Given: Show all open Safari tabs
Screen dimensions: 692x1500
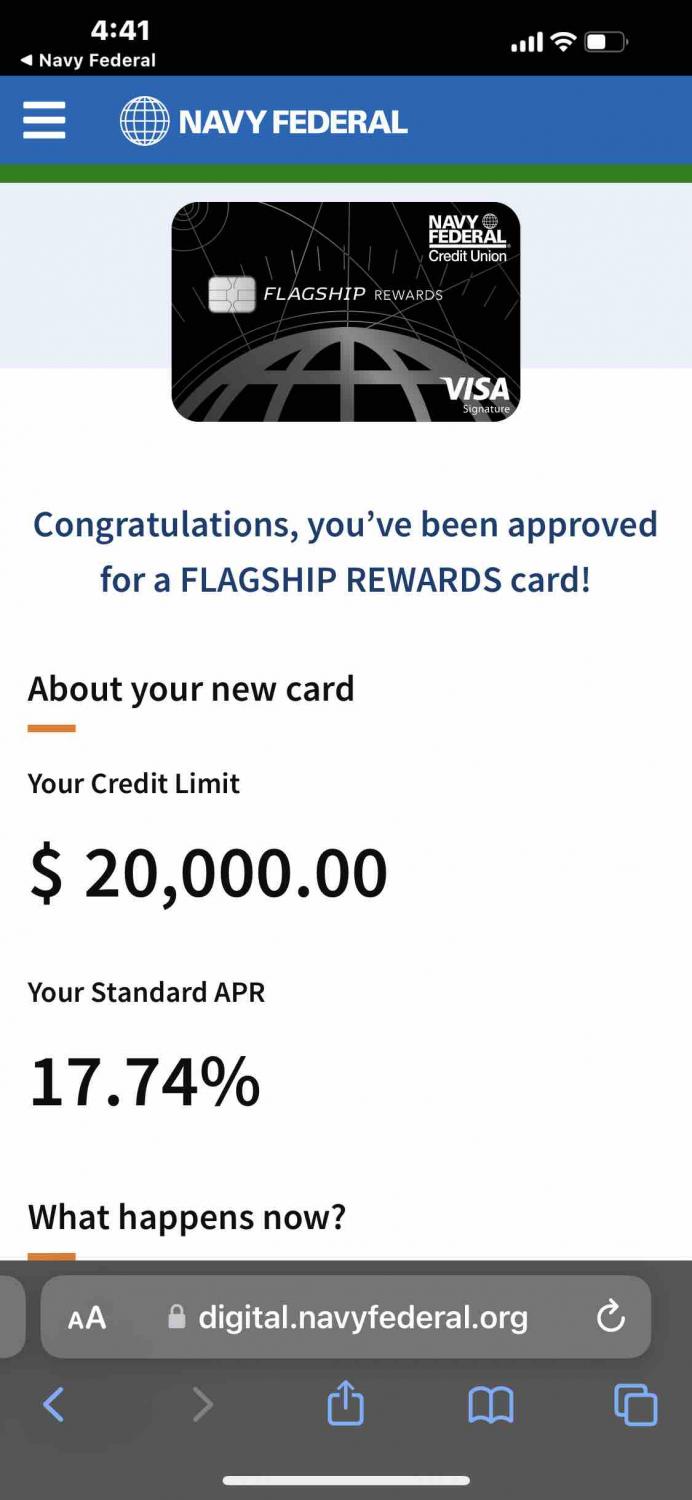Looking at the screenshot, I should (x=636, y=1405).
